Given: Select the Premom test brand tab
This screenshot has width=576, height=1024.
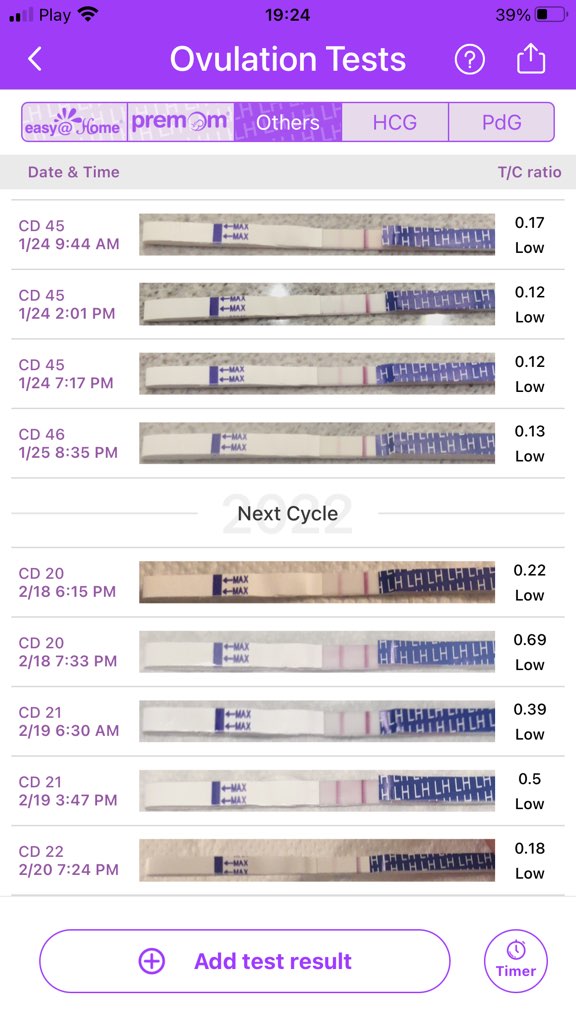Looking at the screenshot, I should pyautogui.click(x=180, y=122).
